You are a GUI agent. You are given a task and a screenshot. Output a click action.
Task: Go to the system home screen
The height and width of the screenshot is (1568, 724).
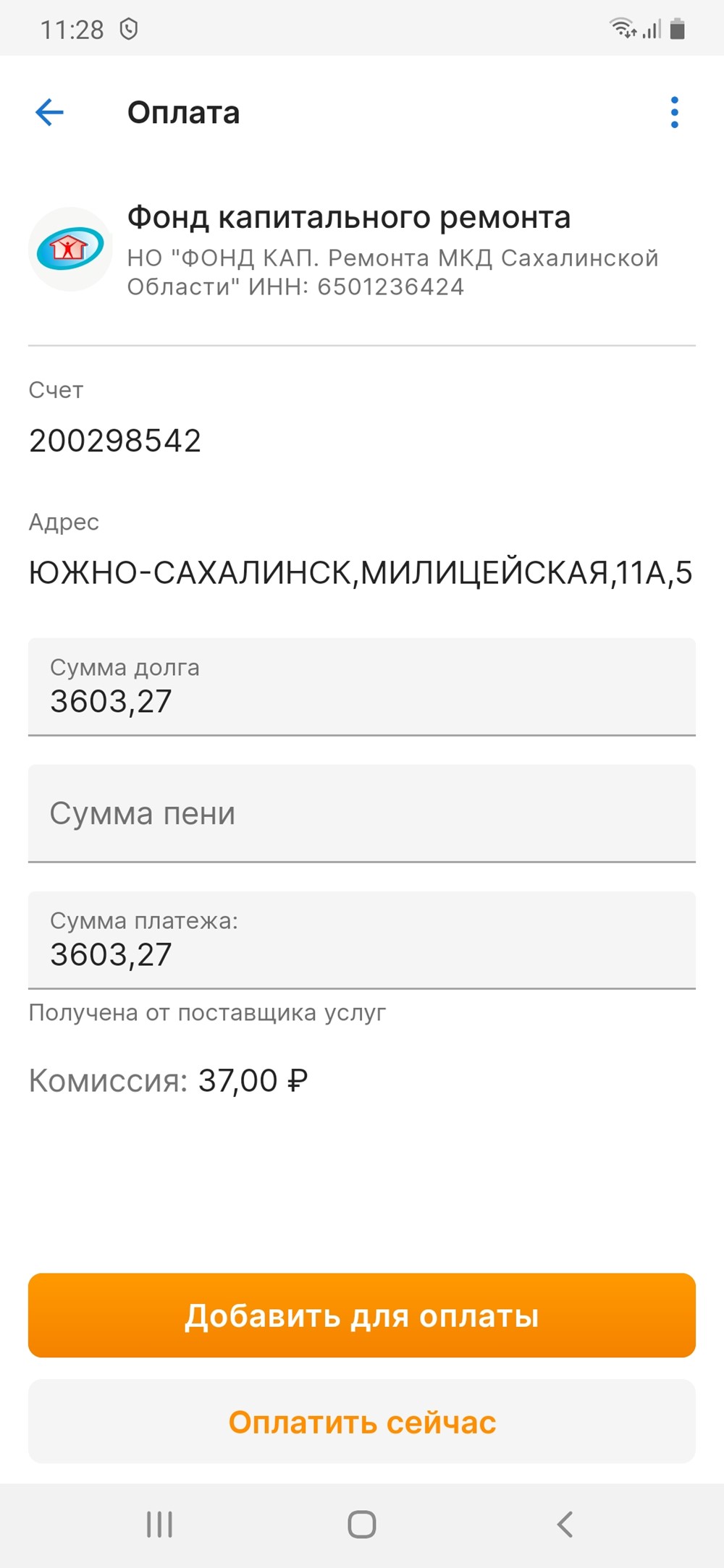click(x=362, y=1525)
